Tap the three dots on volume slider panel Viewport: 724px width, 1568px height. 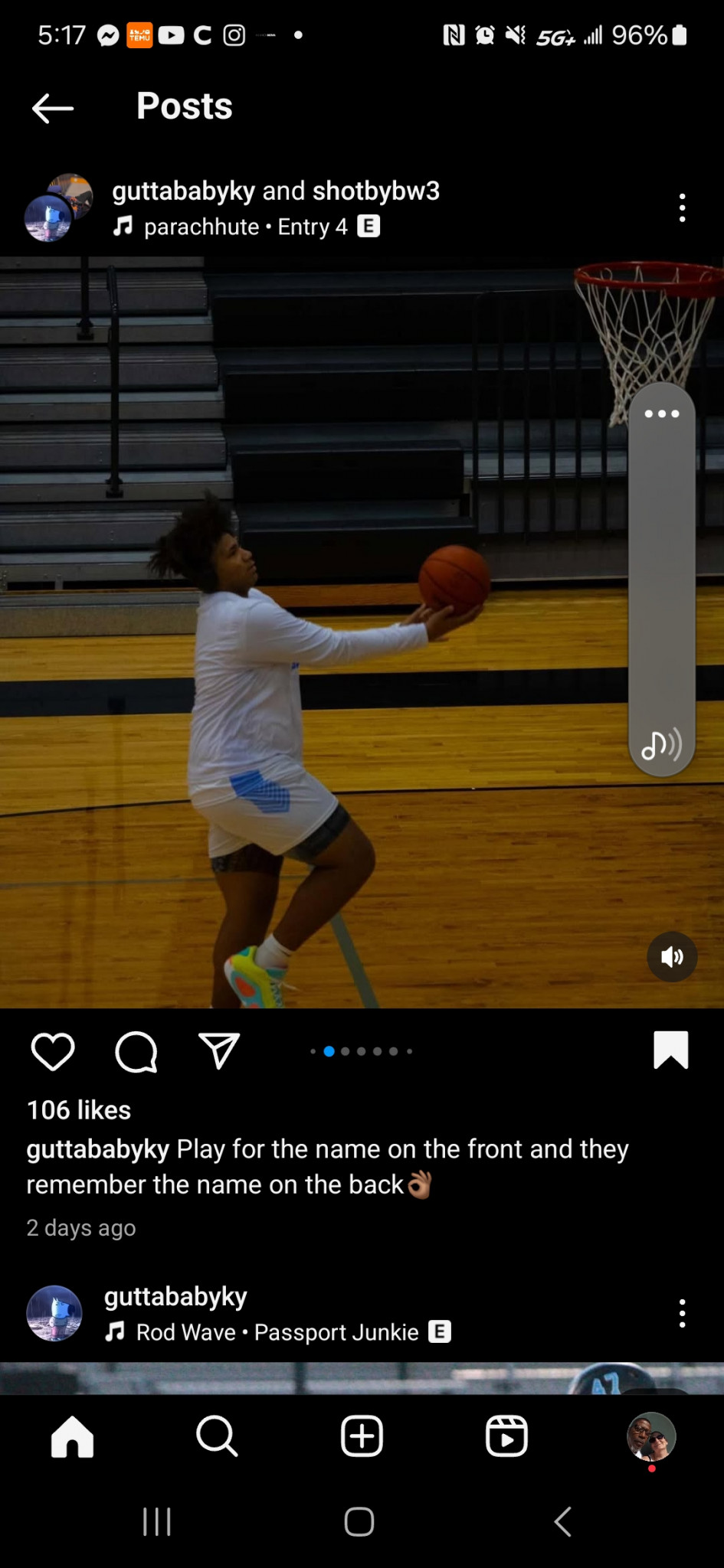(662, 413)
